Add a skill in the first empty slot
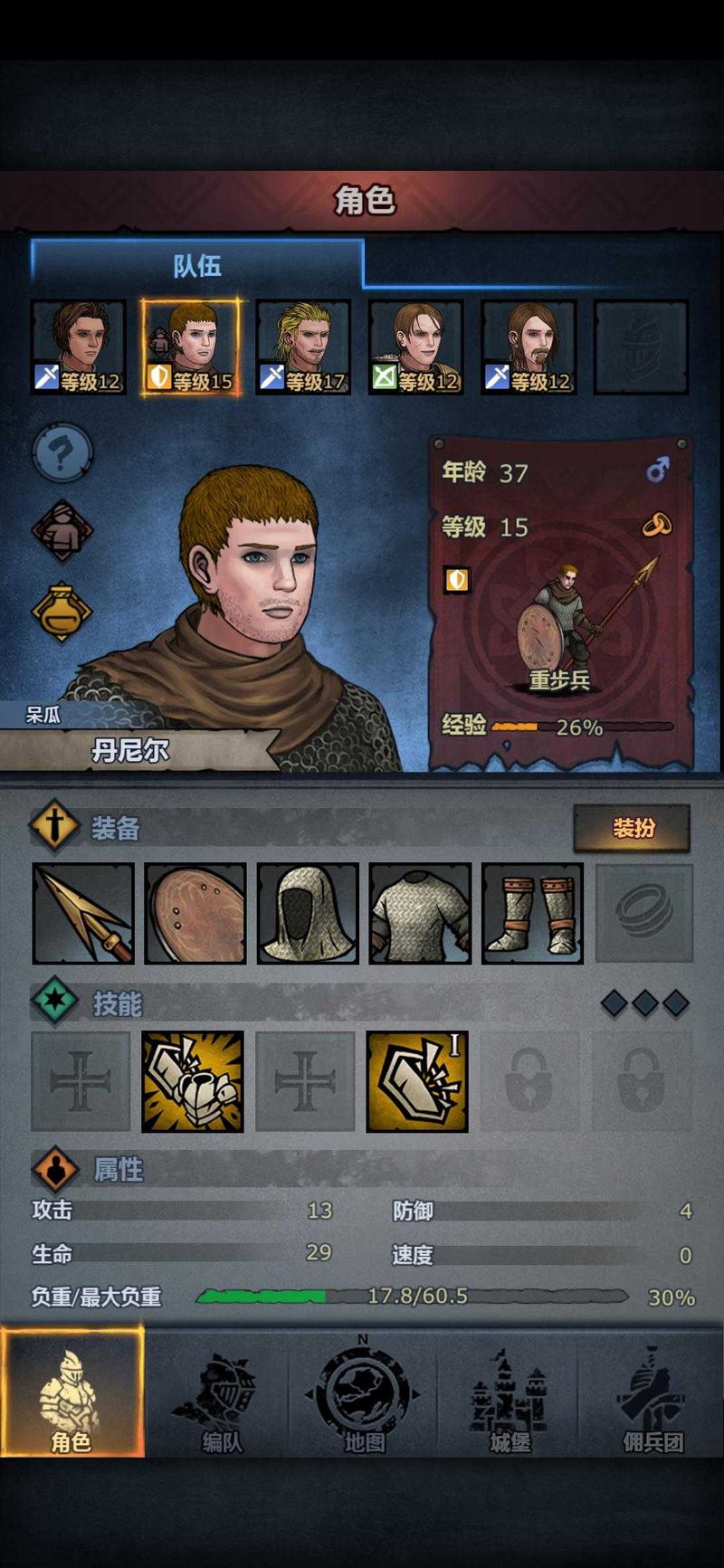Image resolution: width=724 pixels, height=1568 pixels. pyautogui.click(x=81, y=1081)
